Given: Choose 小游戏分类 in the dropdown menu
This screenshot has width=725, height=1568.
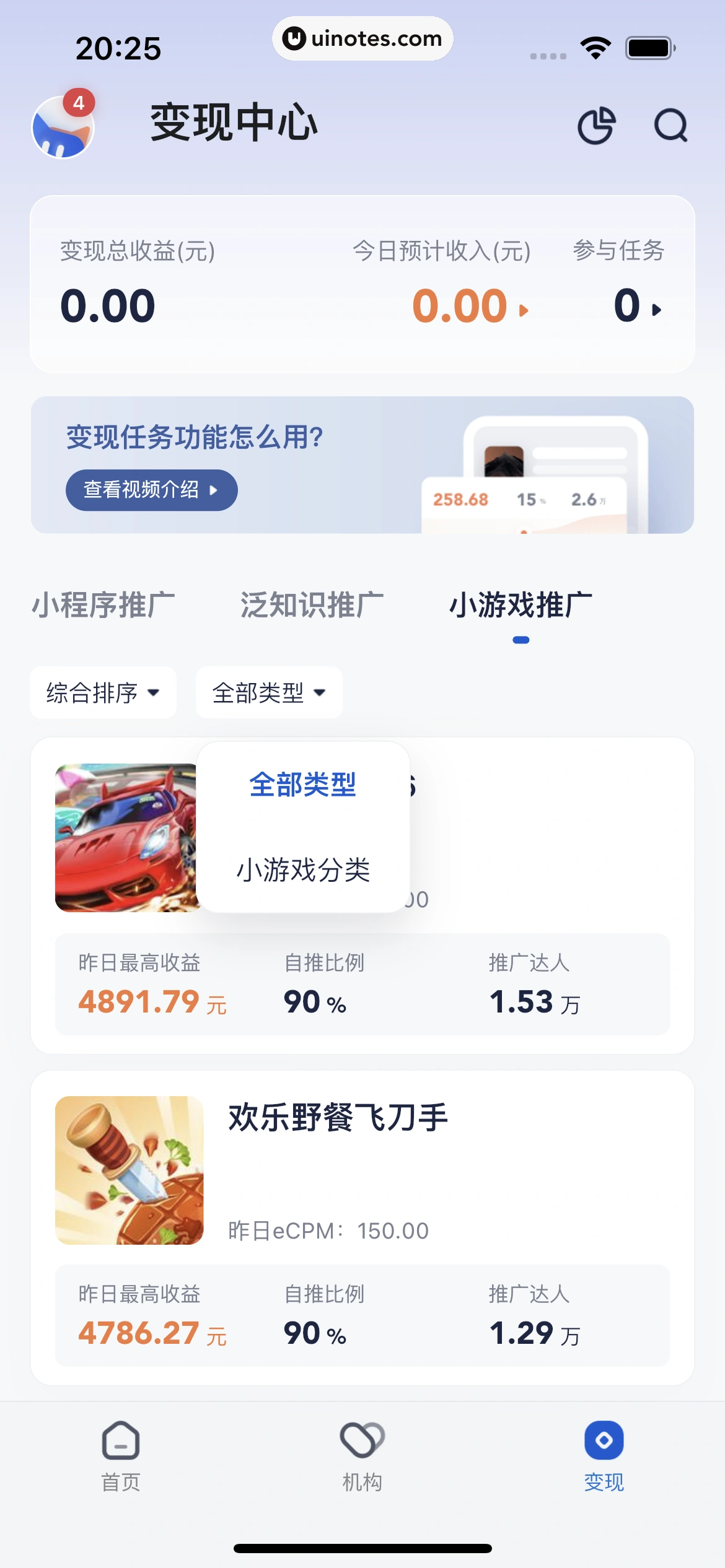Looking at the screenshot, I should point(302,870).
